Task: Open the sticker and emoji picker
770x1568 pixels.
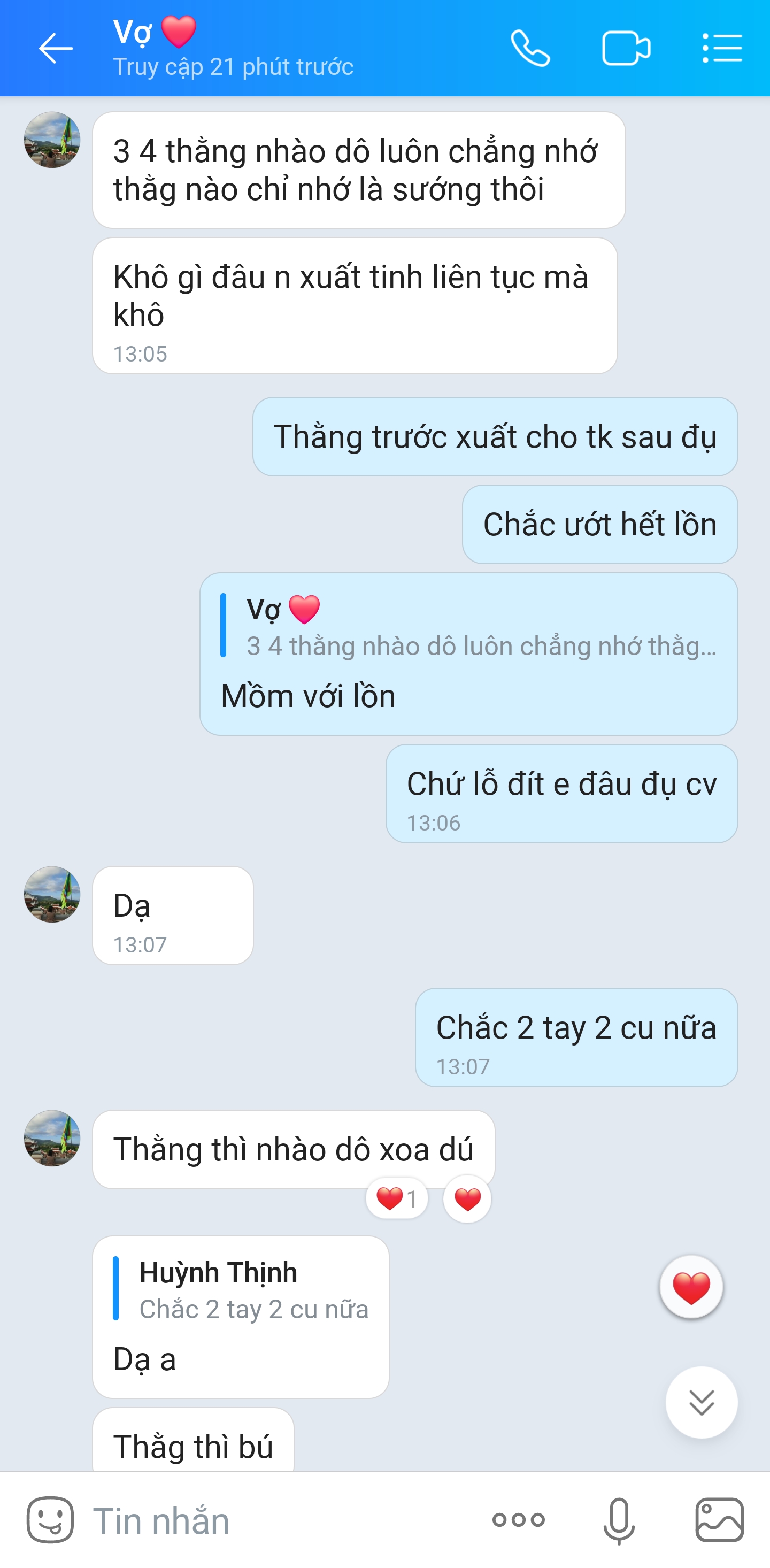Action: (x=50, y=1520)
